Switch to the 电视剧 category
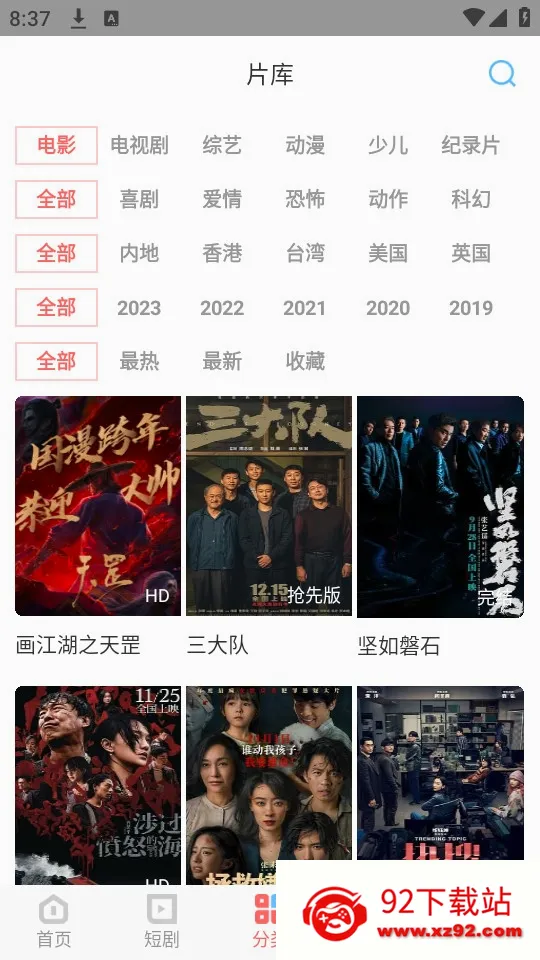Image resolution: width=540 pixels, height=960 pixels. 139,145
